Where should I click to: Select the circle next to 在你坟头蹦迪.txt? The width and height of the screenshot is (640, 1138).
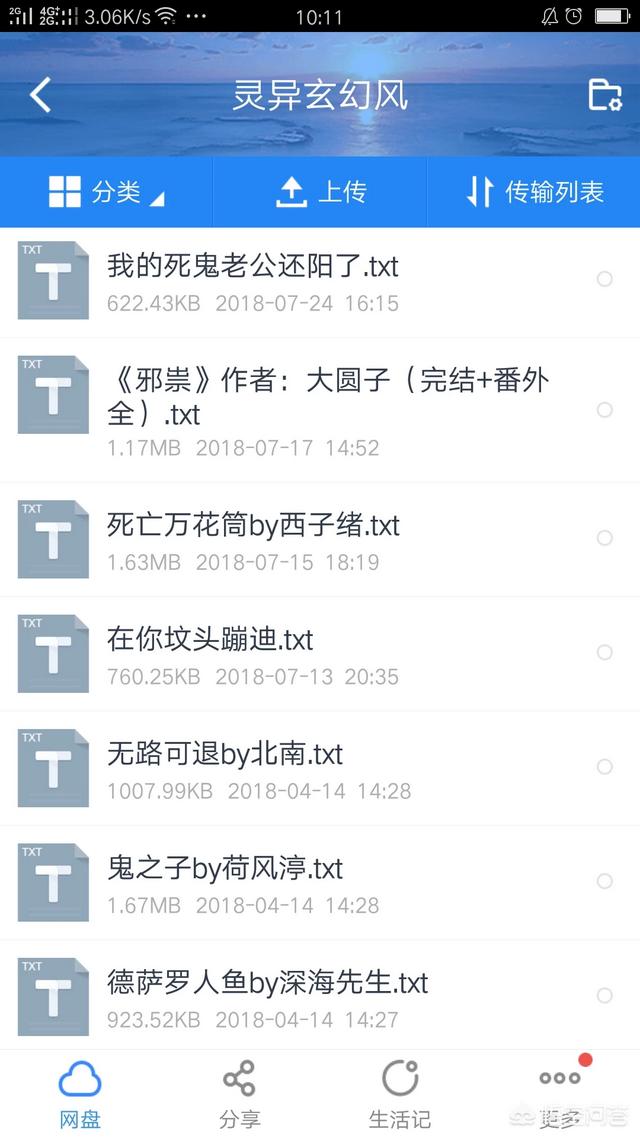(x=604, y=652)
